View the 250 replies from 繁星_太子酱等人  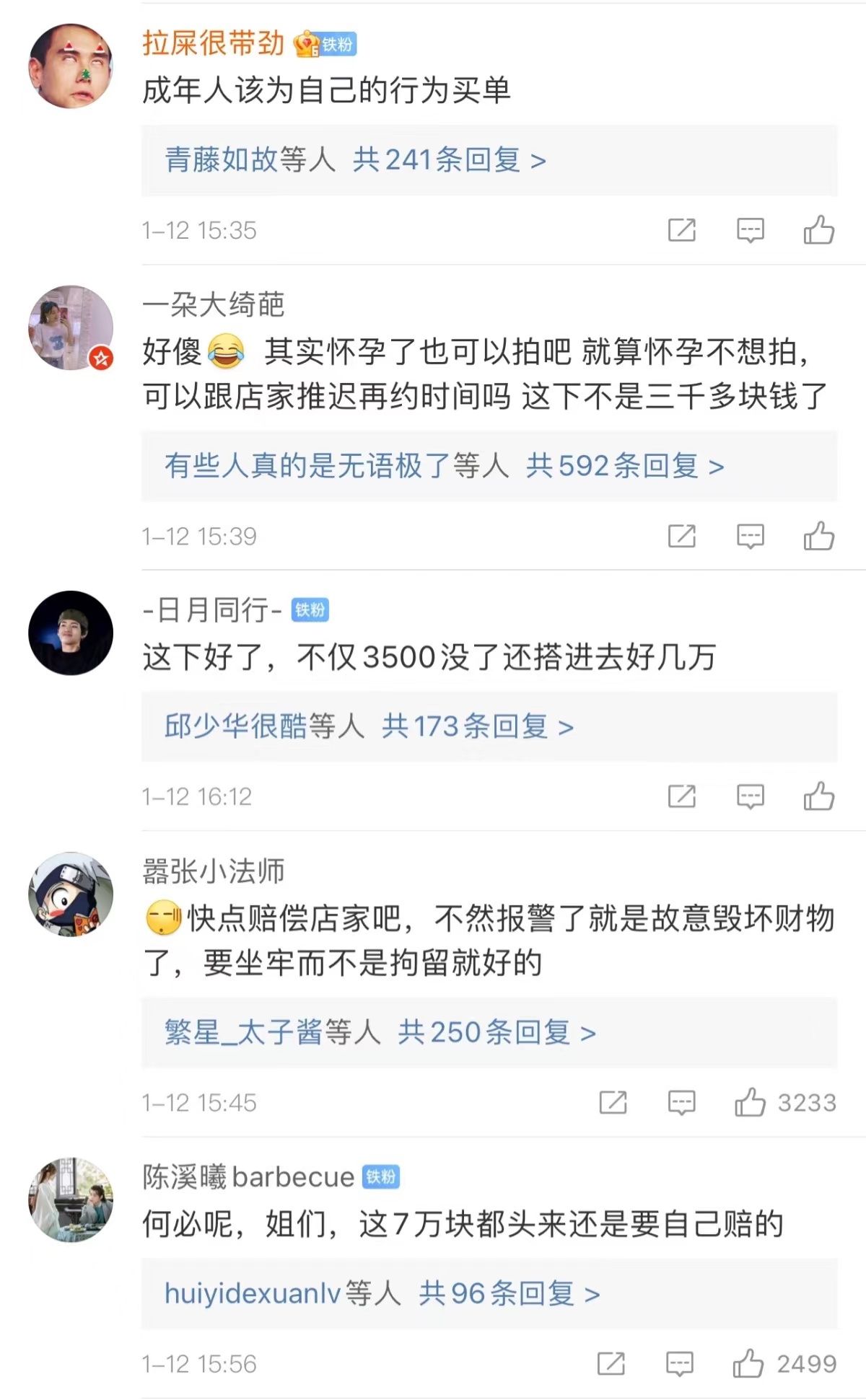click(380, 1032)
